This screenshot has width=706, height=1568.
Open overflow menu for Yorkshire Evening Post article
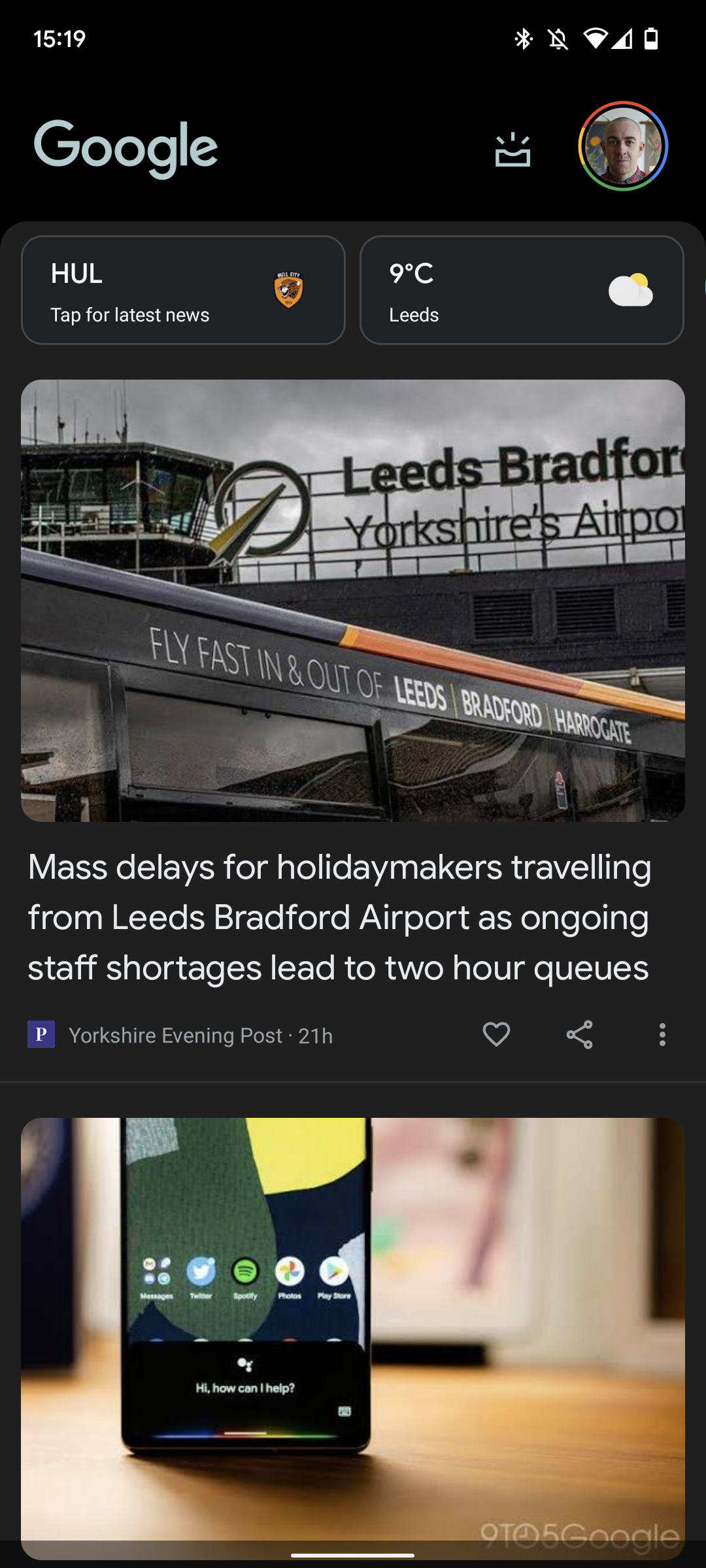pos(662,1035)
